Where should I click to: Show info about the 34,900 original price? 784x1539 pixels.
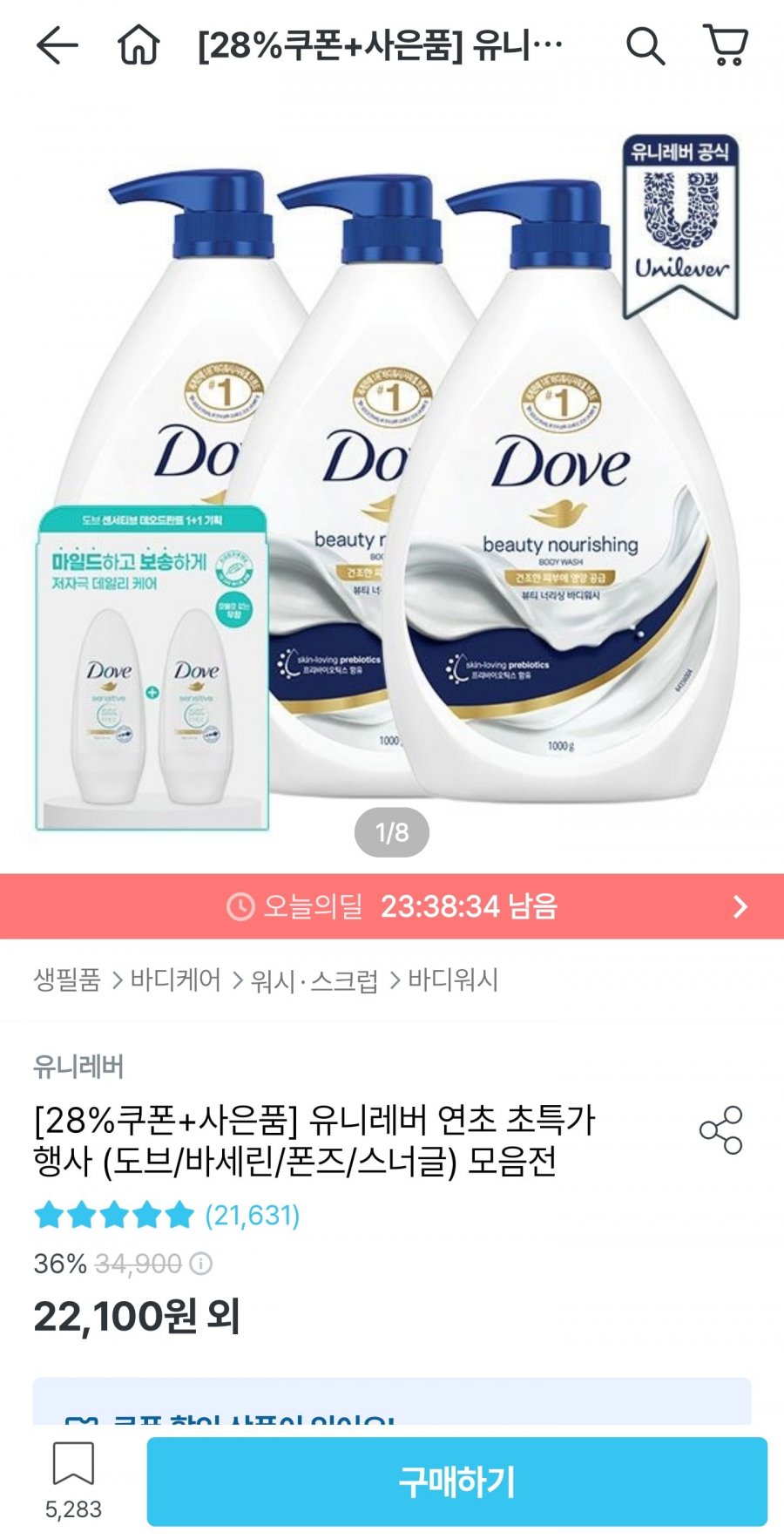click(201, 1264)
